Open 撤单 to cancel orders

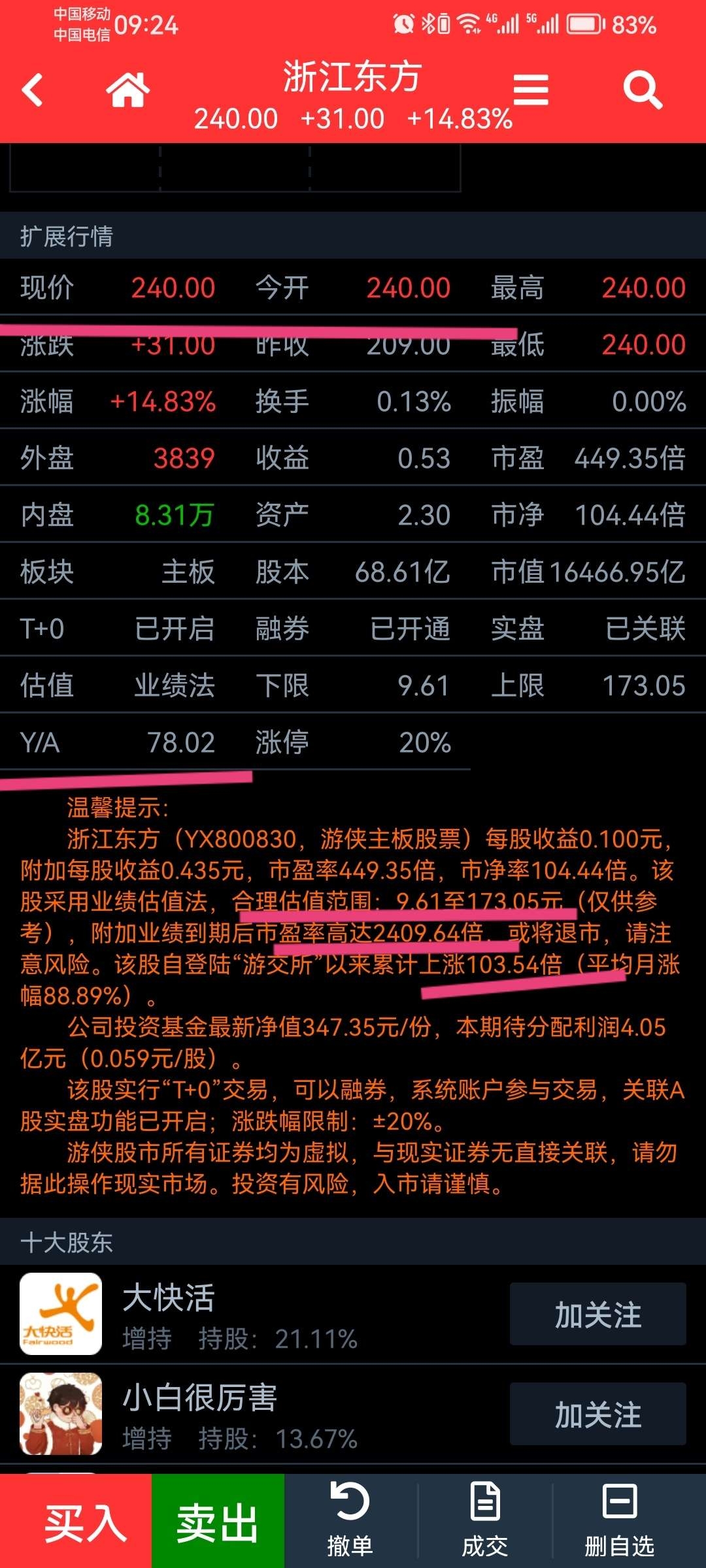point(350,1521)
